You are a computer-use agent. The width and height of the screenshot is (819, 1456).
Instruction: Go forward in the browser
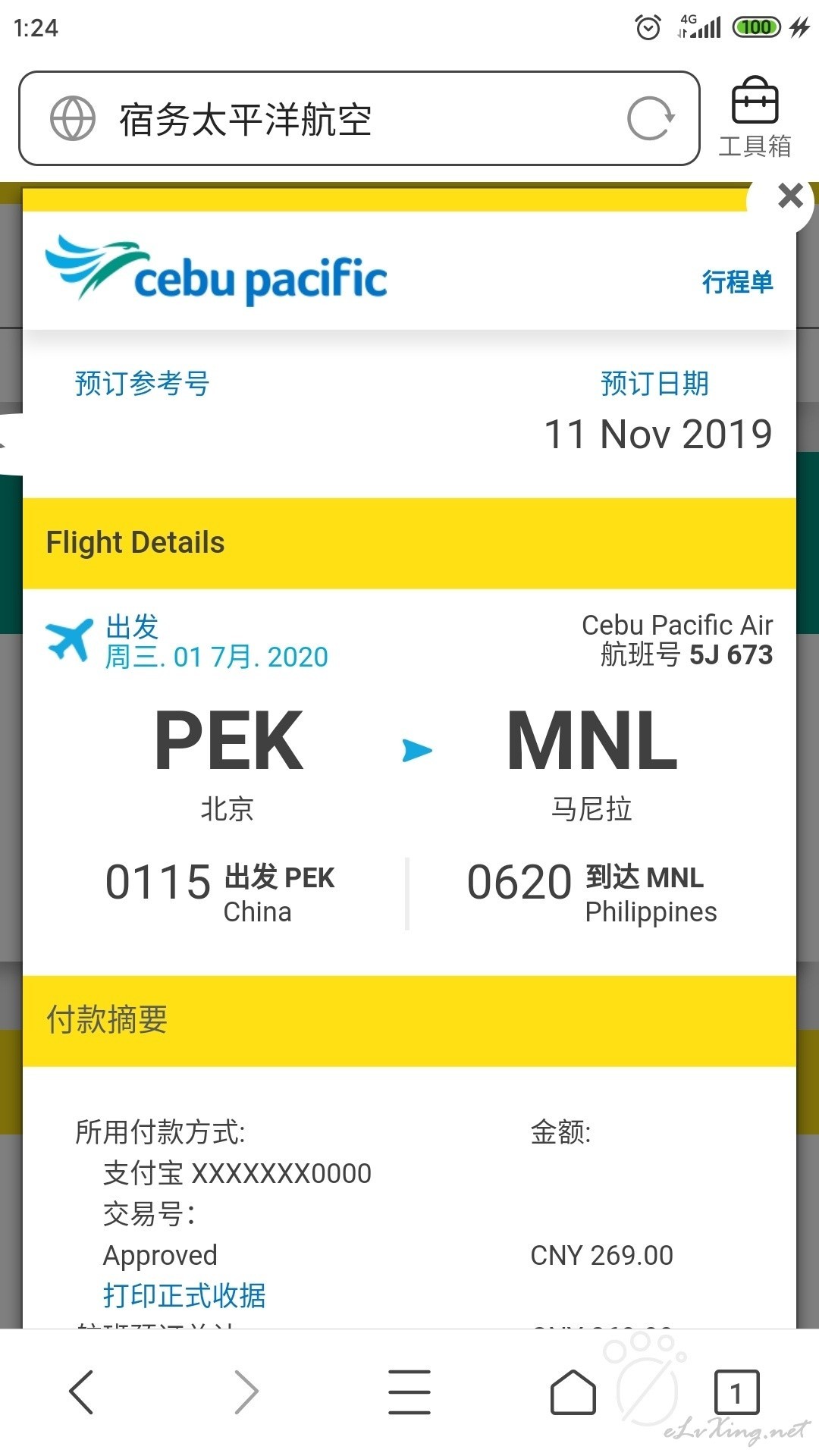pos(246,1392)
